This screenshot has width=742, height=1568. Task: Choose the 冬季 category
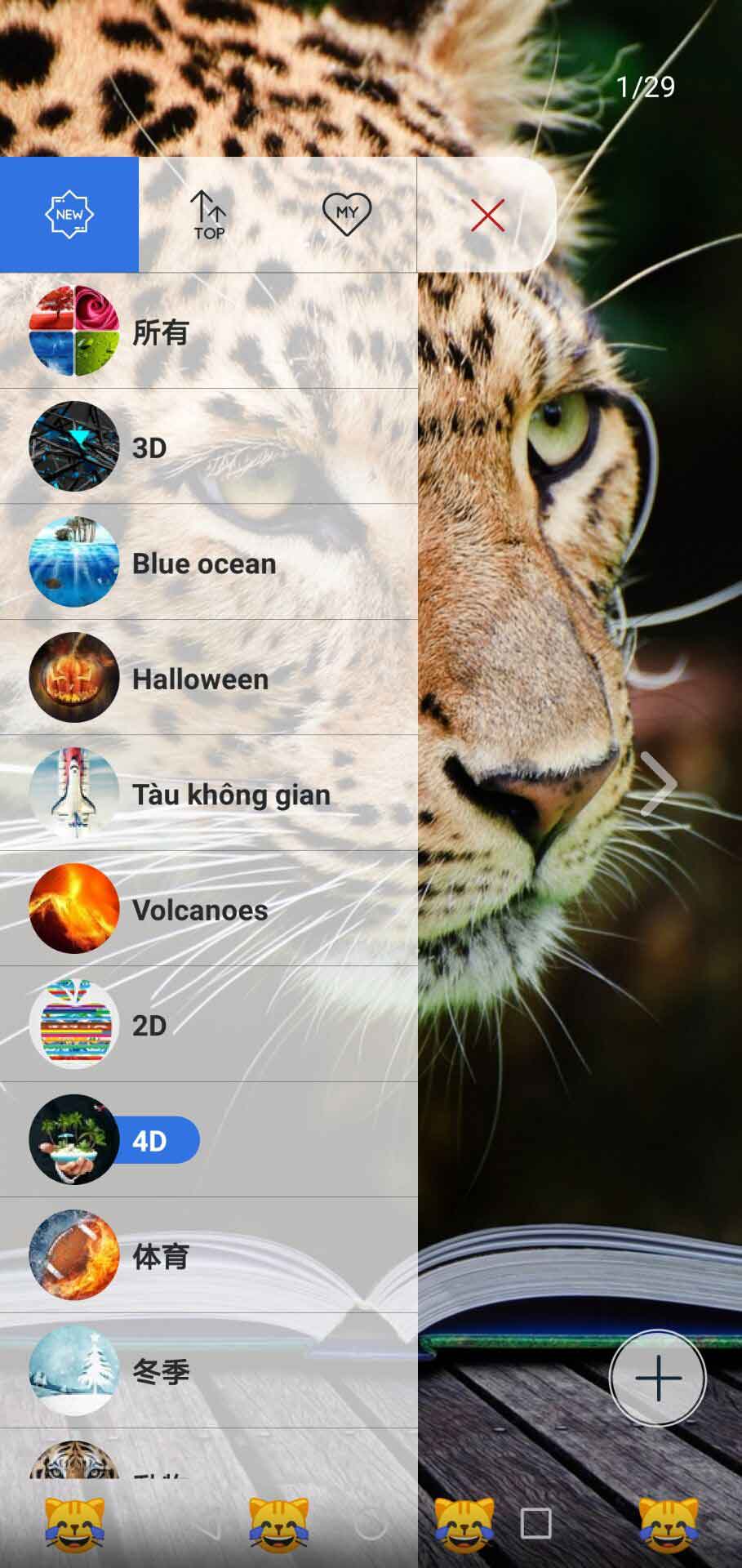208,1370
